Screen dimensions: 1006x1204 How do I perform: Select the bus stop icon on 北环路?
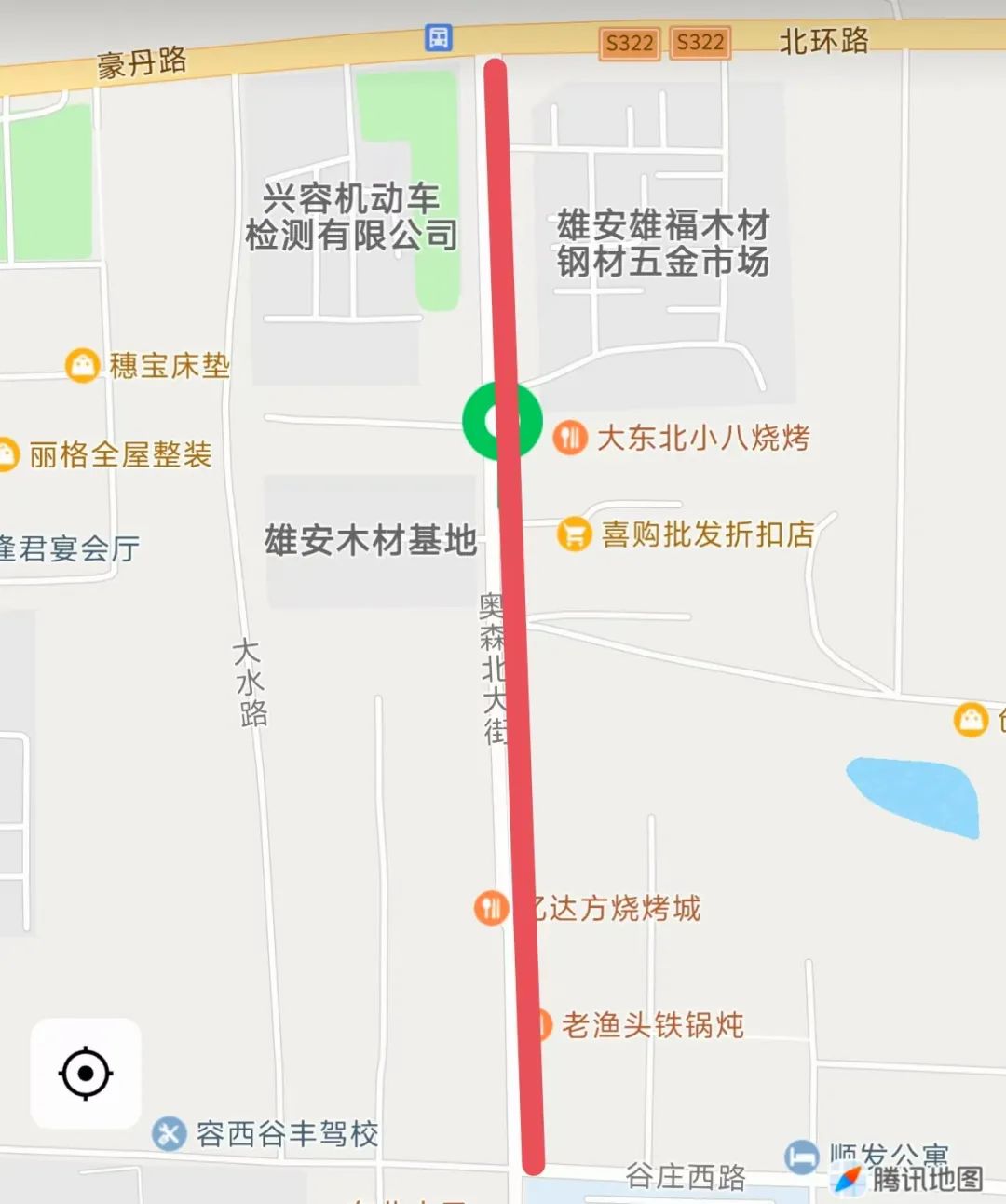click(438, 38)
